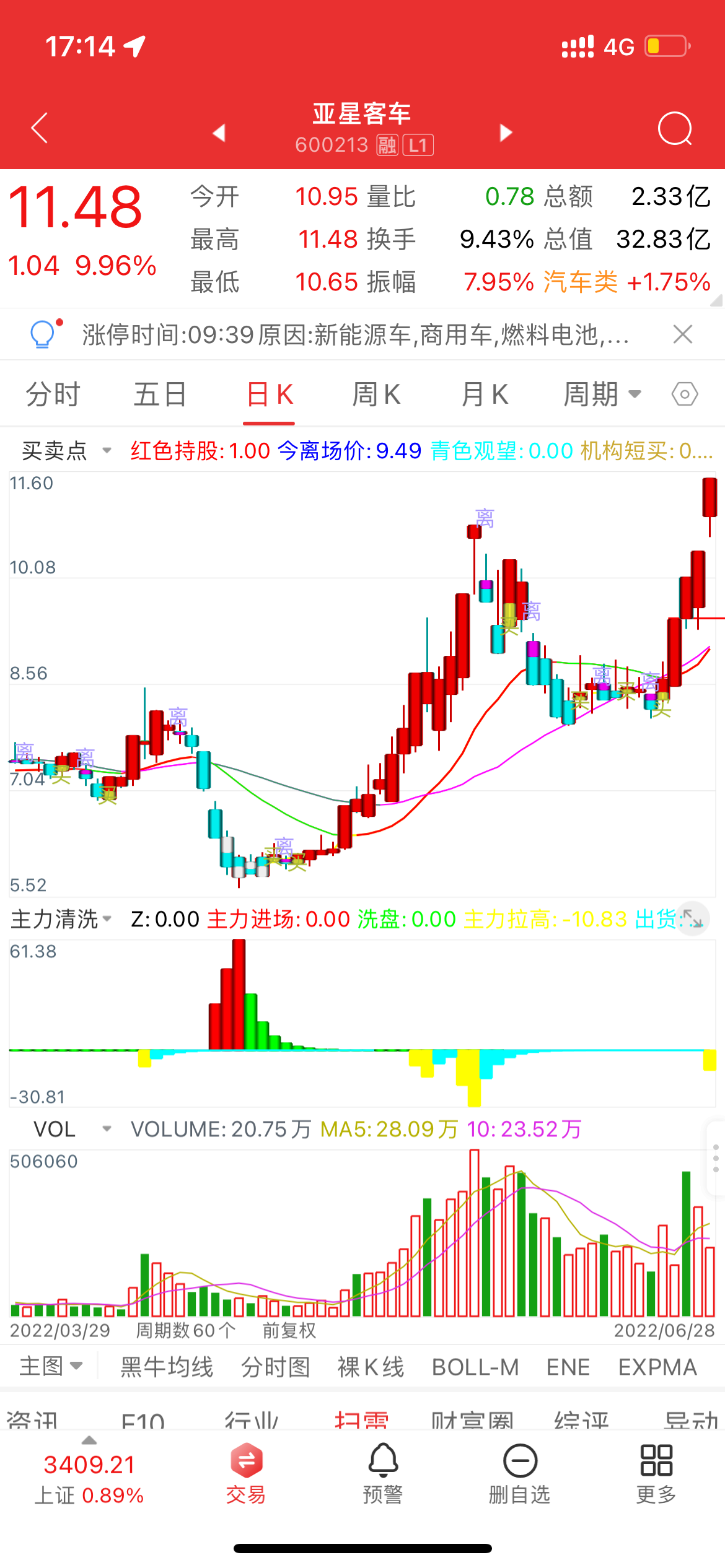Dismiss the 涨停时间 notice banner
725x1568 pixels.
point(682,334)
